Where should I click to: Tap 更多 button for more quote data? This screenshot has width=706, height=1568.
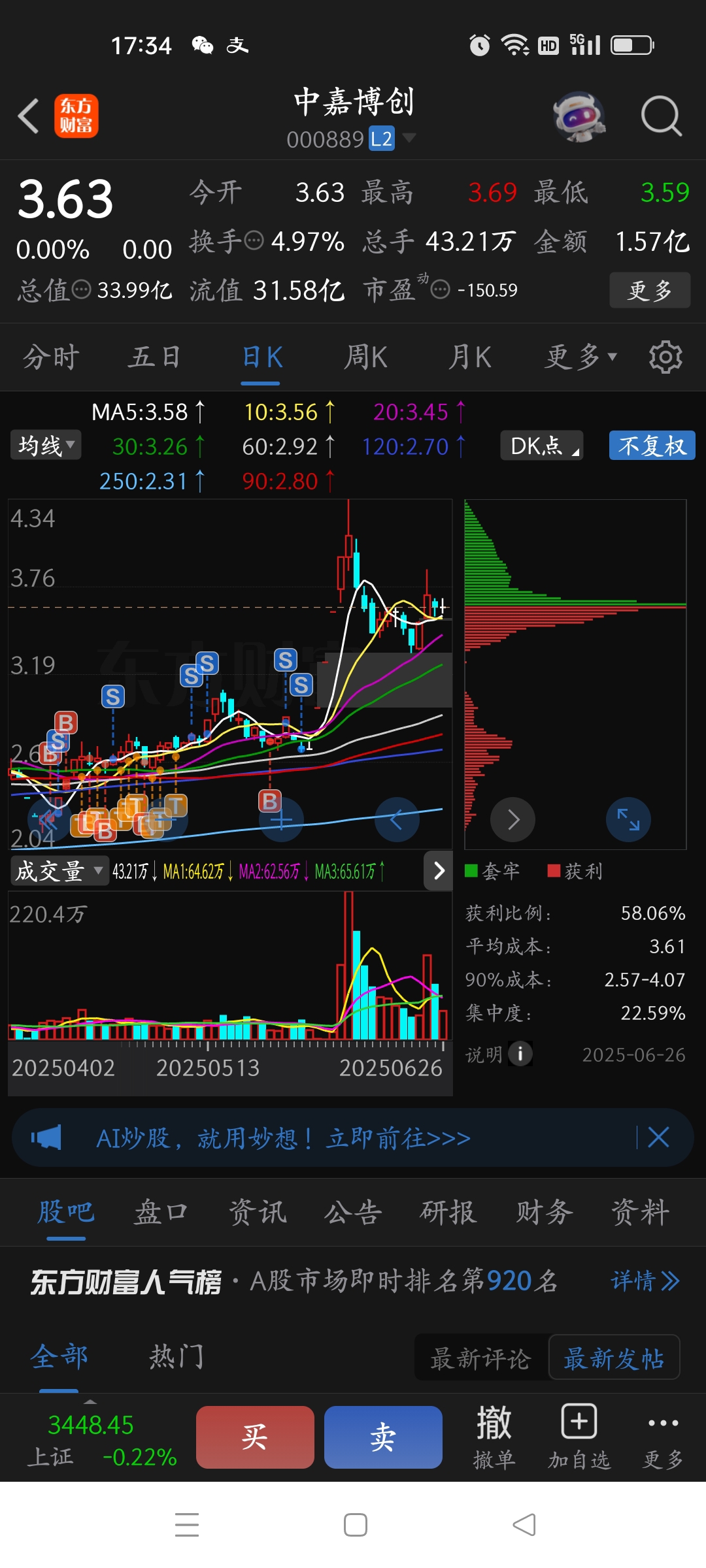pos(650,290)
